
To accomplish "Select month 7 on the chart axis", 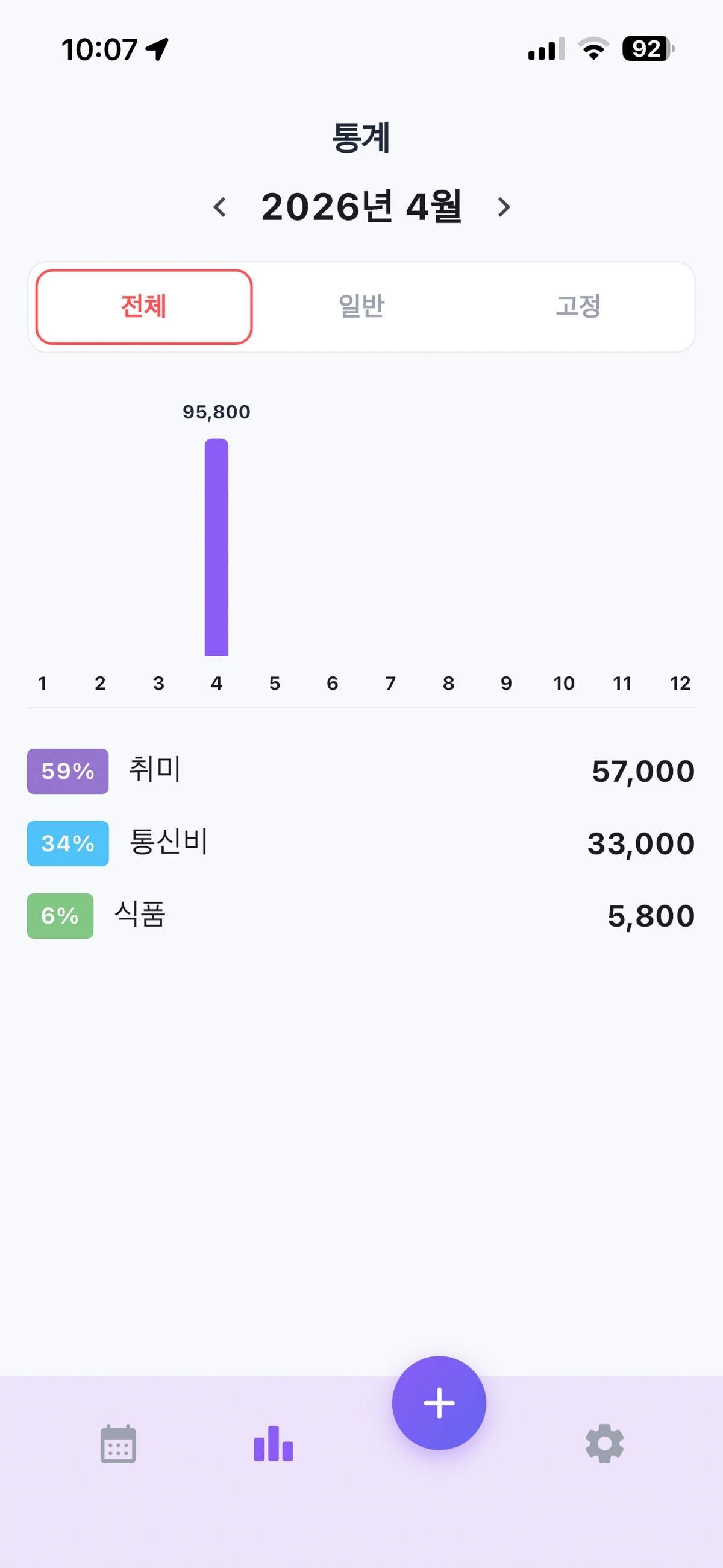I will click(x=390, y=683).
